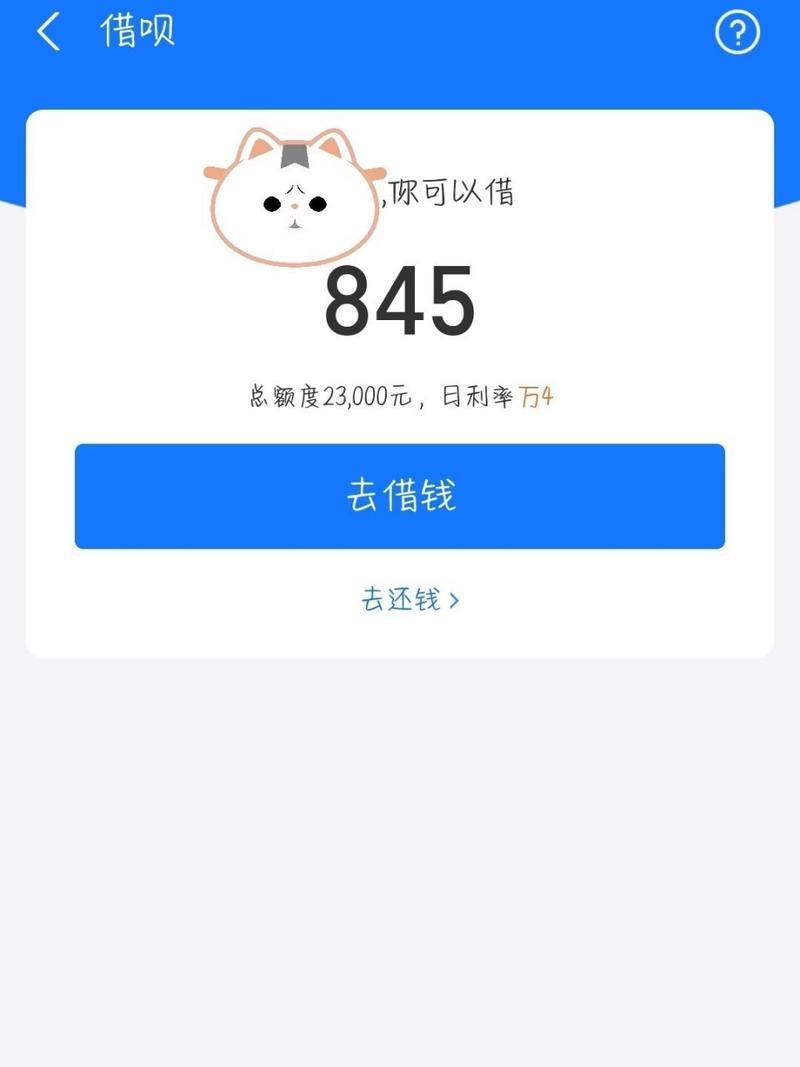
Task: Click the circular help icon top right
Action: pyautogui.click(x=737, y=30)
